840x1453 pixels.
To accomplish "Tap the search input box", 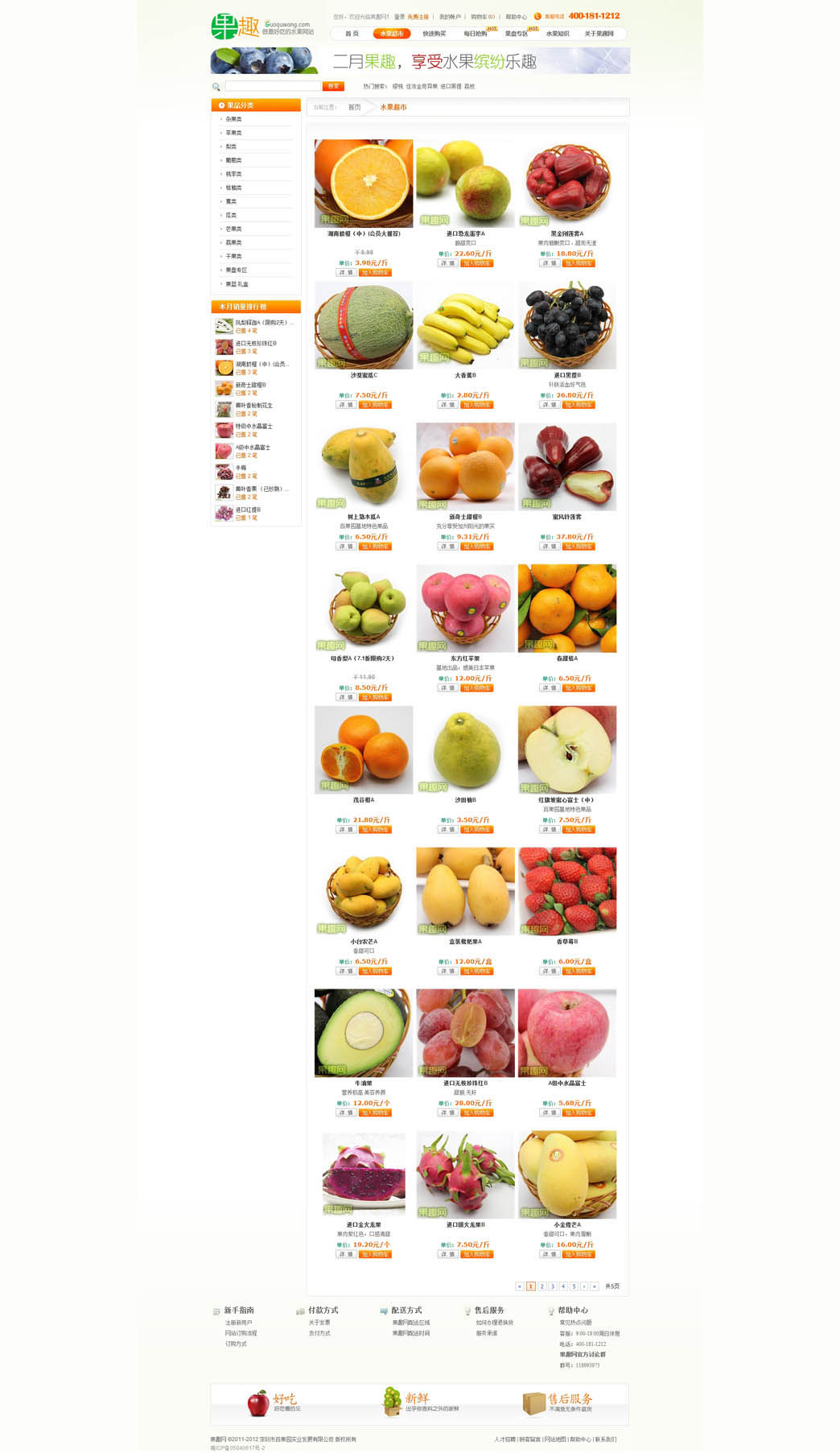I will point(273,86).
